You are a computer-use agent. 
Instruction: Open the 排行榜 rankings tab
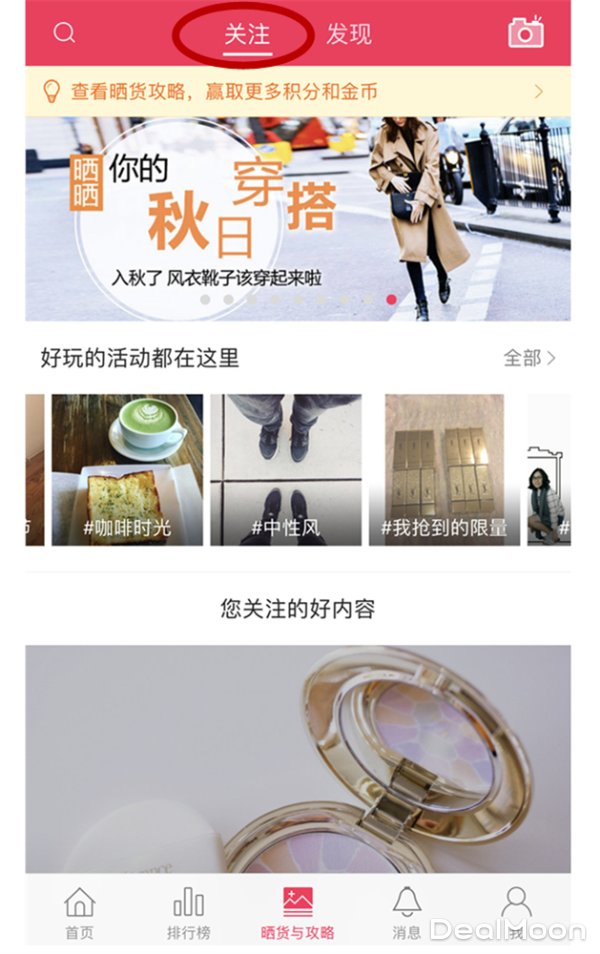click(188, 914)
